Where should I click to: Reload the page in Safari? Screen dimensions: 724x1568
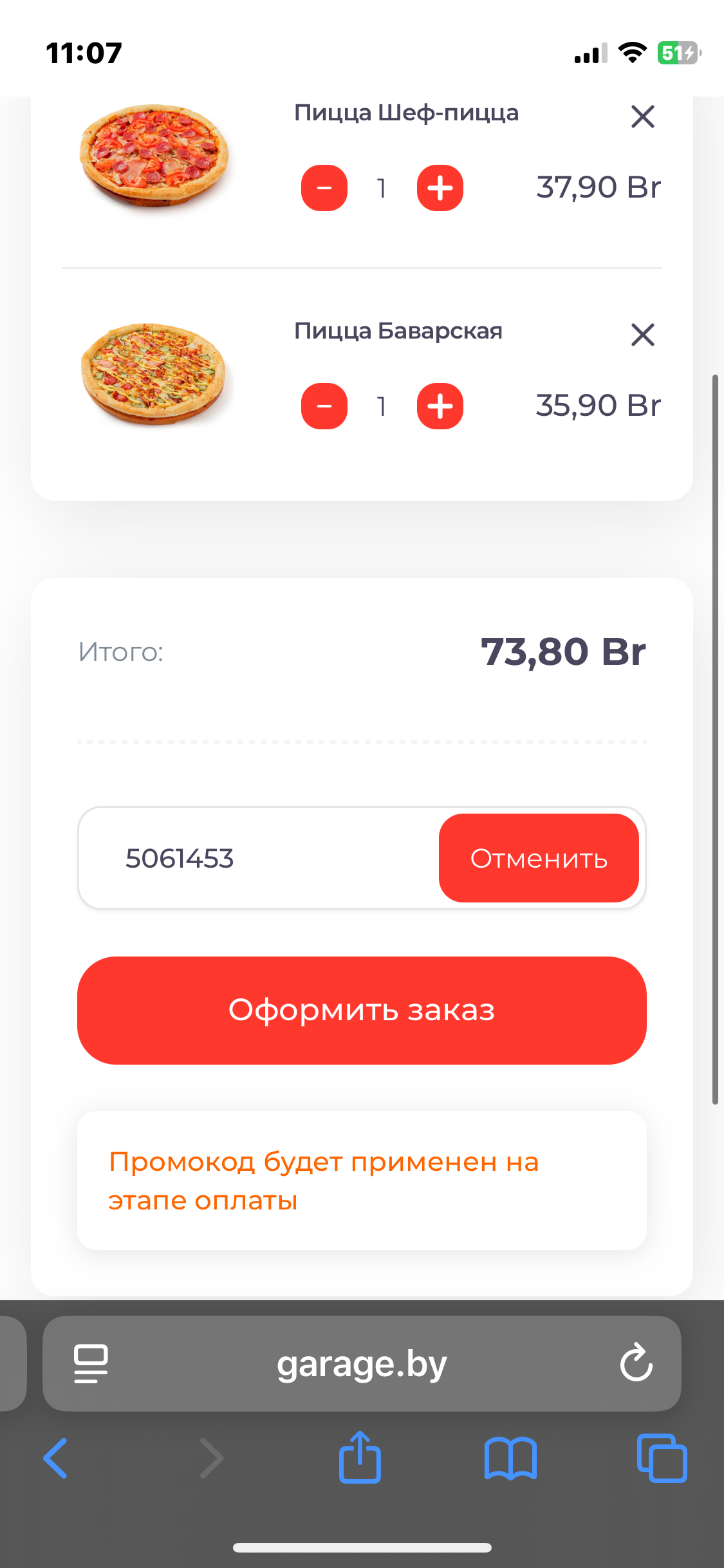[636, 1363]
